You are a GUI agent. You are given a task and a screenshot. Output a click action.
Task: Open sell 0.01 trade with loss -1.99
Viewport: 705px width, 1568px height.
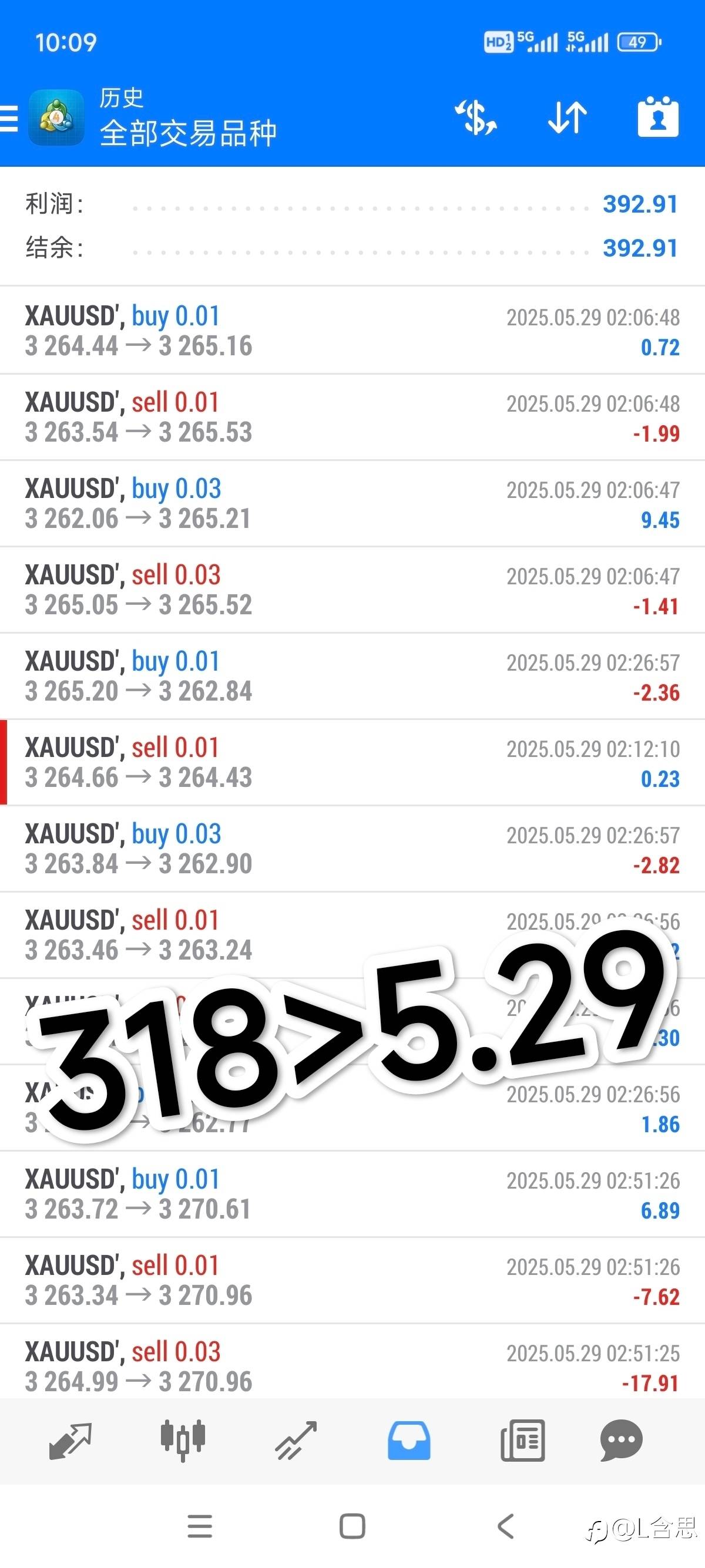point(352,417)
